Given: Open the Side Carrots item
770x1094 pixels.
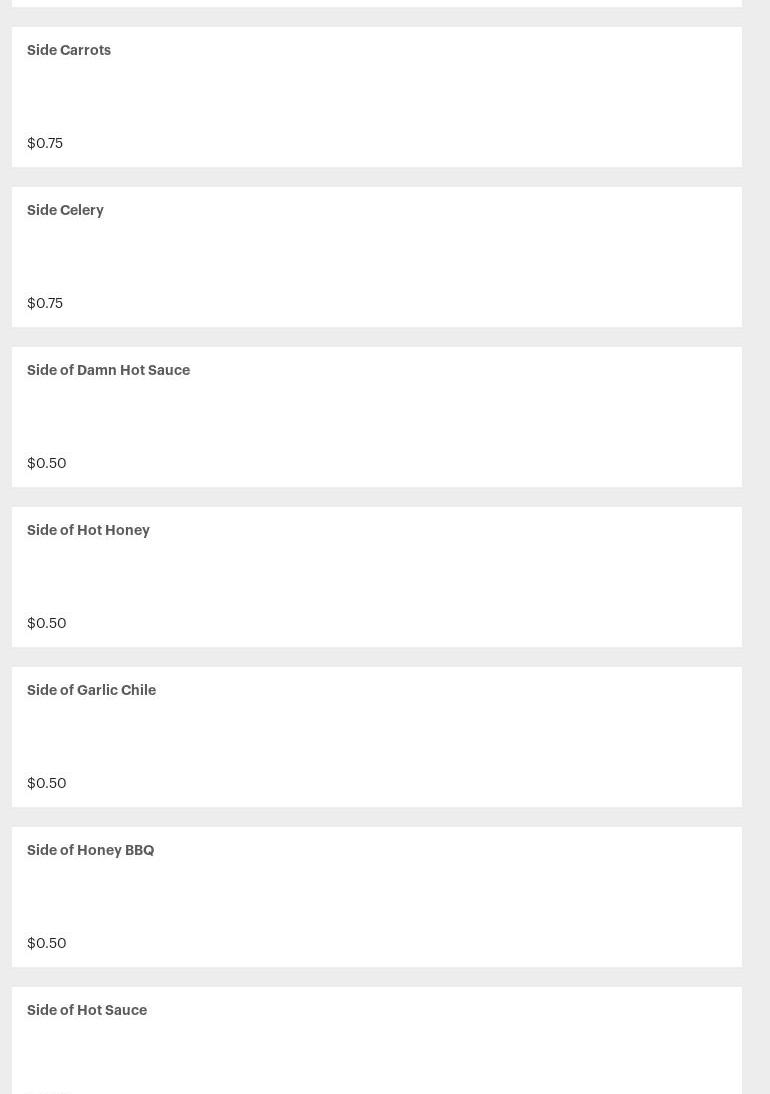Looking at the screenshot, I should 377,97.
